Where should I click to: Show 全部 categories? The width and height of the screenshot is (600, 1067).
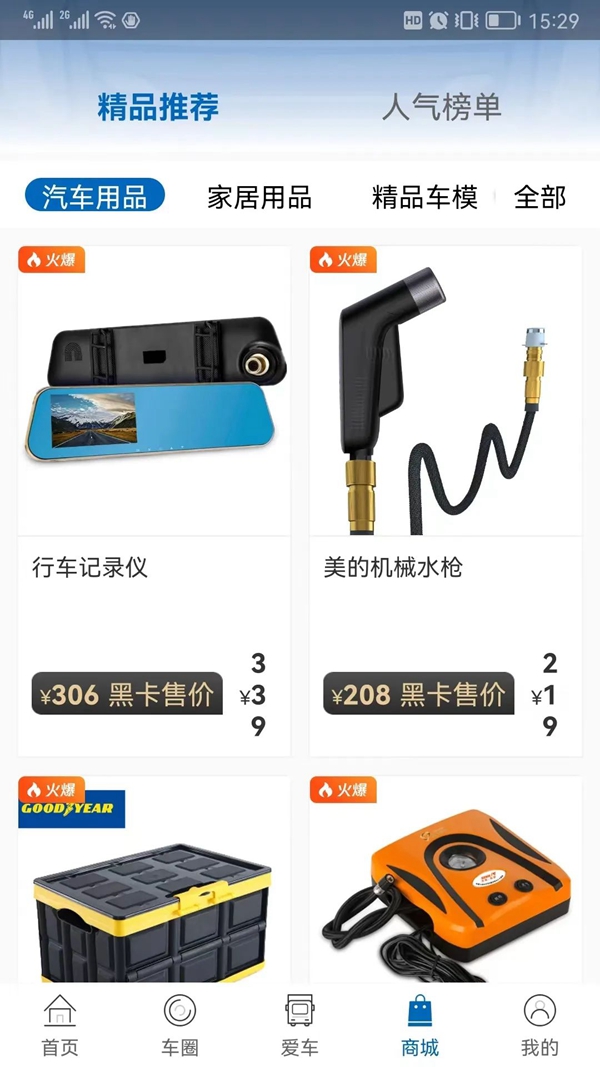coord(540,197)
